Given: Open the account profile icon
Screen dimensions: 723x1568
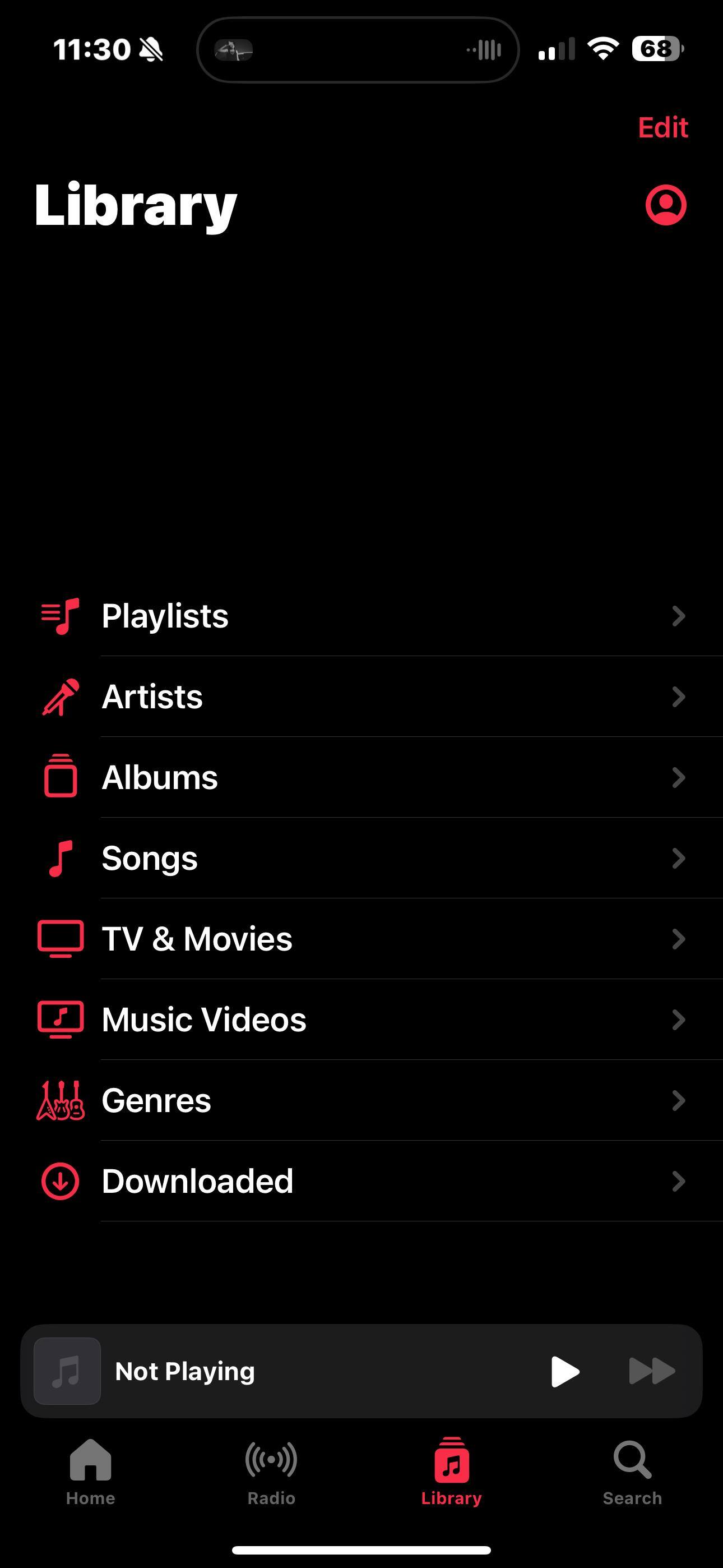Looking at the screenshot, I should (666, 205).
